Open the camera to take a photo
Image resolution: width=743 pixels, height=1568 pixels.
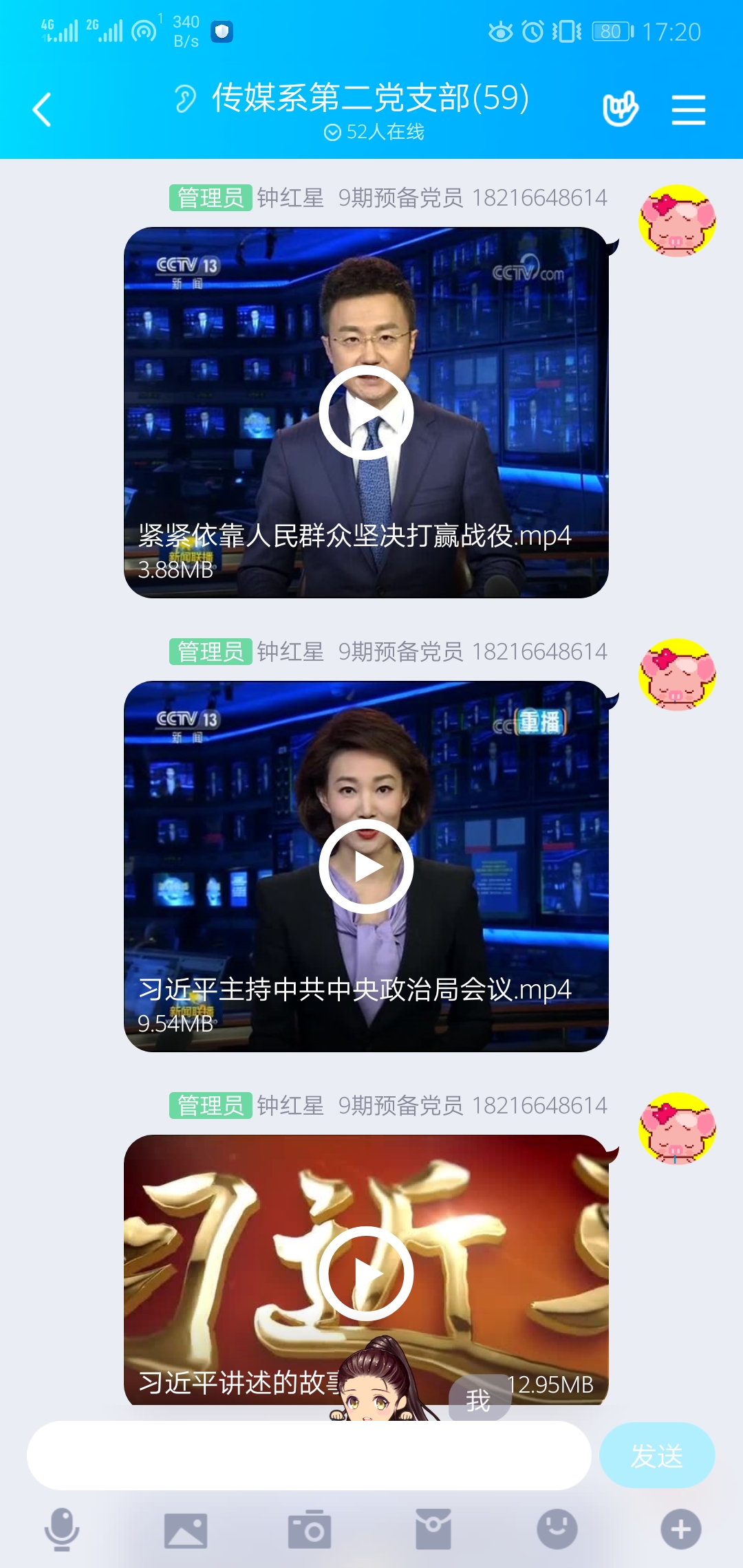point(310,1529)
